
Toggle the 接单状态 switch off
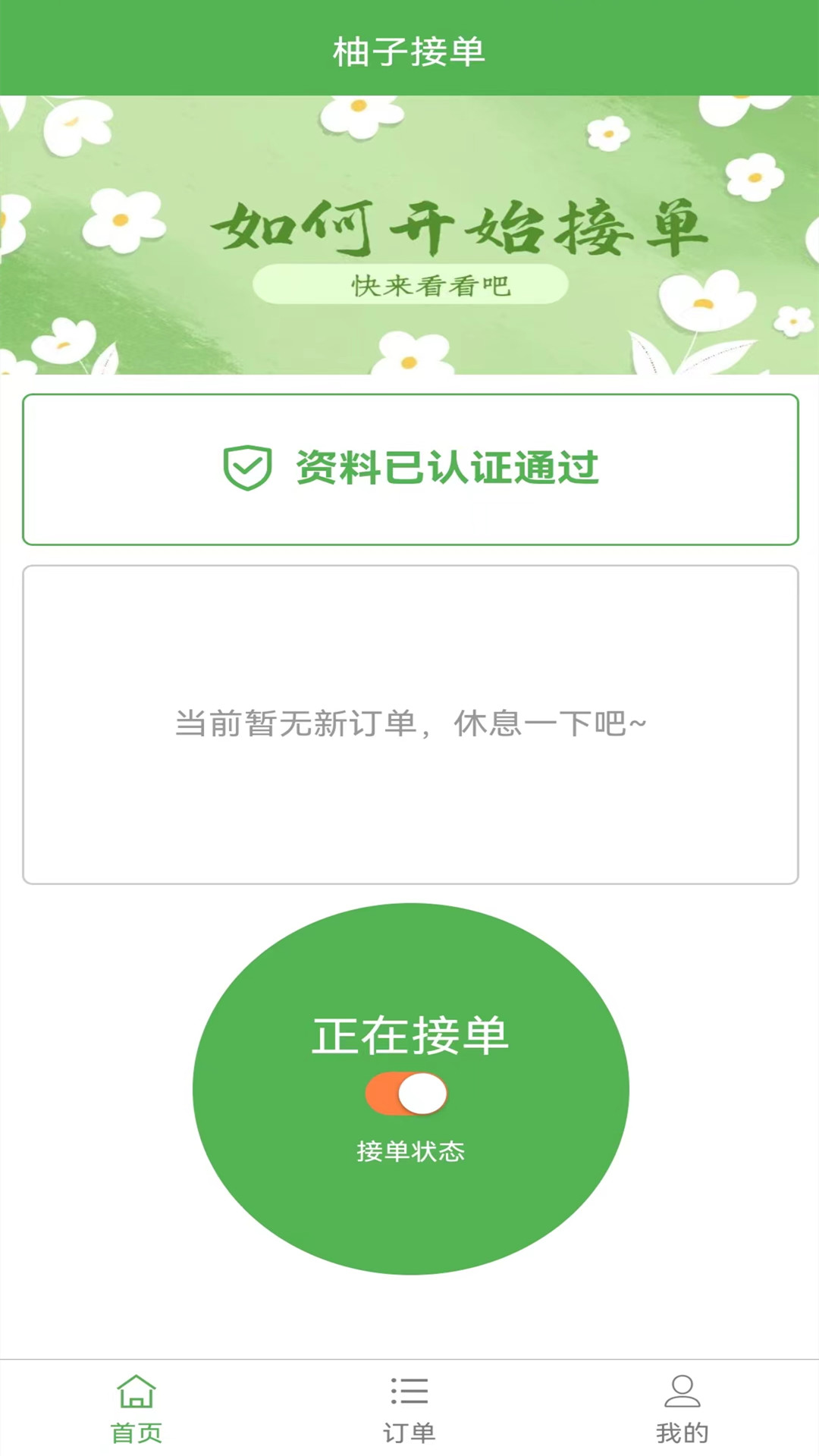point(407,1094)
